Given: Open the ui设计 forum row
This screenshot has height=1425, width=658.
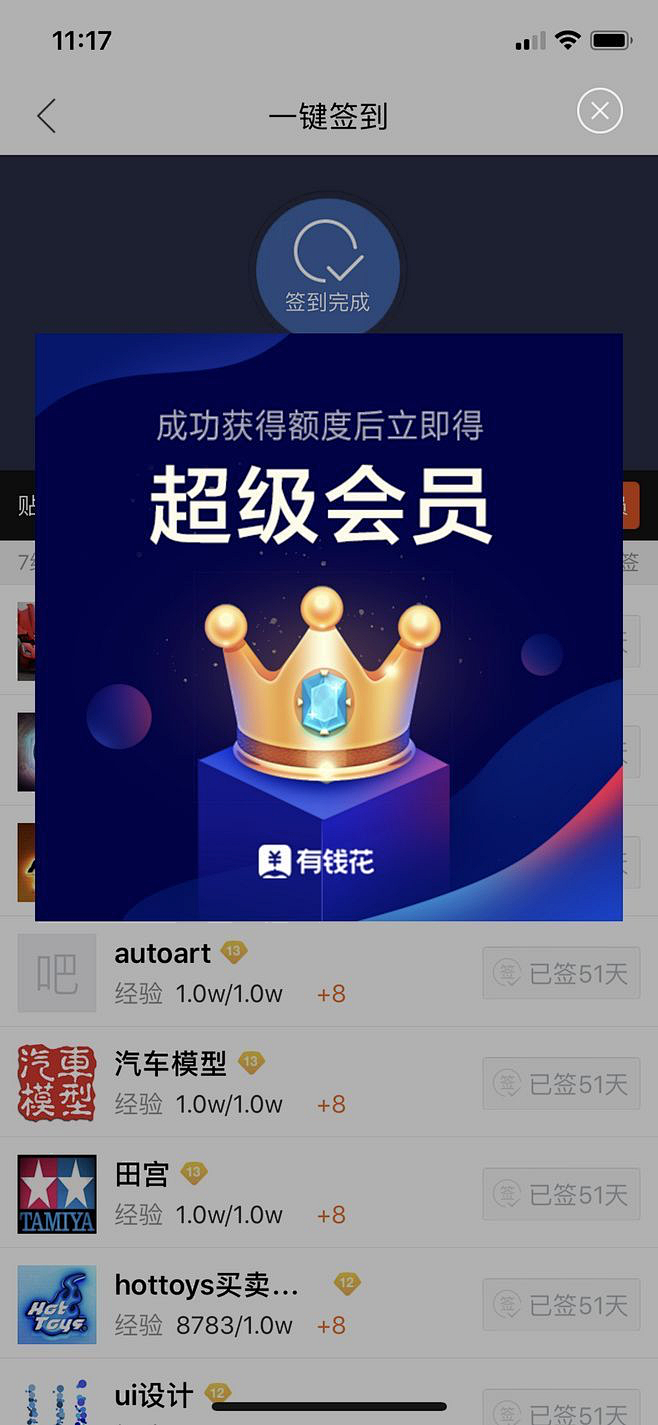Looking at the screenshot, I should [153, 1394].
